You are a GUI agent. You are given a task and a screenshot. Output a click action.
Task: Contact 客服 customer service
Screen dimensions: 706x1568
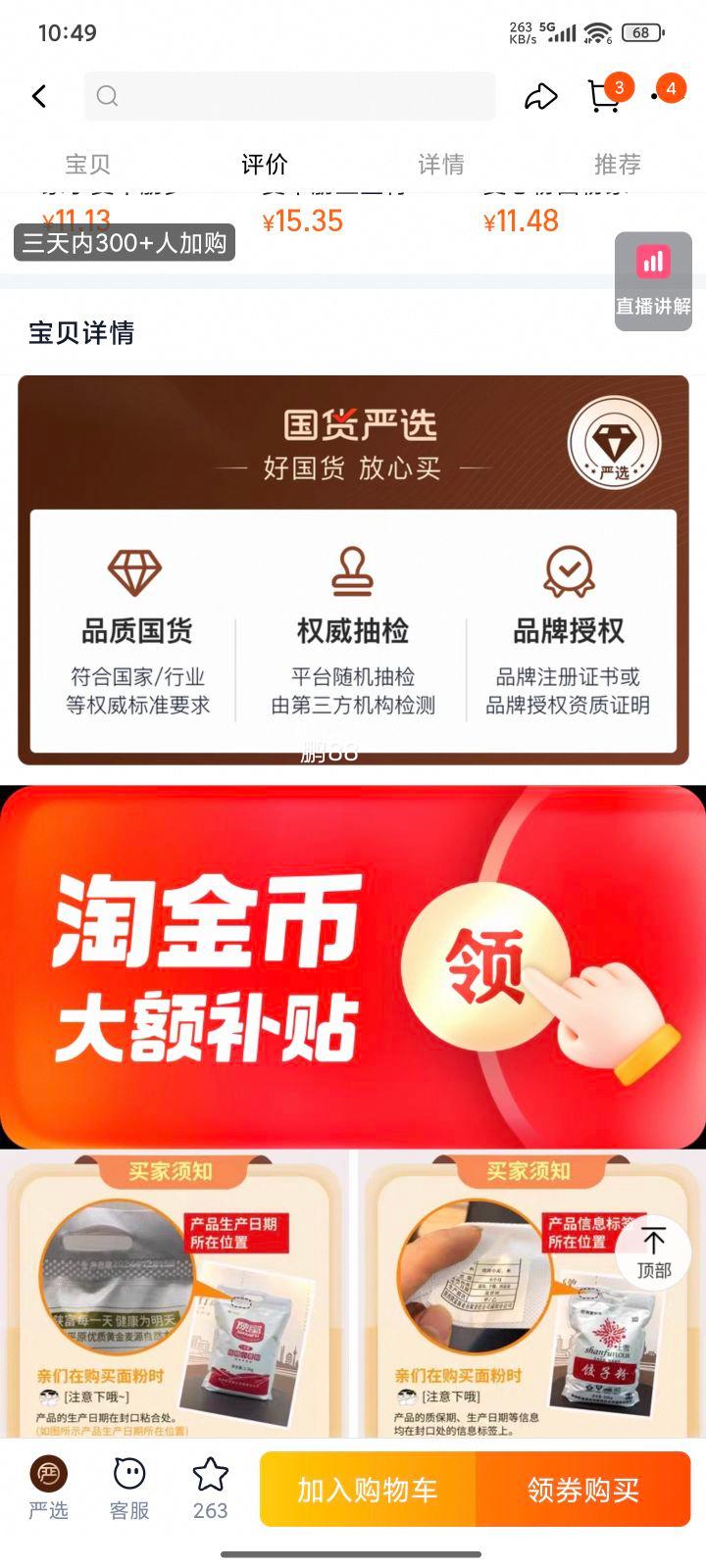[129, 1488]
